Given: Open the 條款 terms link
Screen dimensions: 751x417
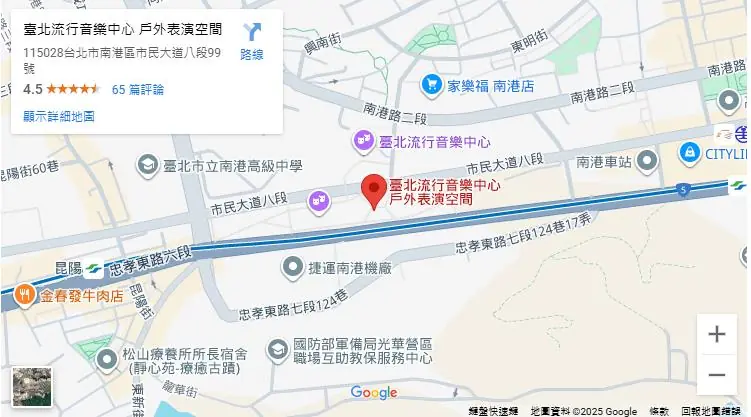Looking at the screenshot, I should tap(659, 411).
